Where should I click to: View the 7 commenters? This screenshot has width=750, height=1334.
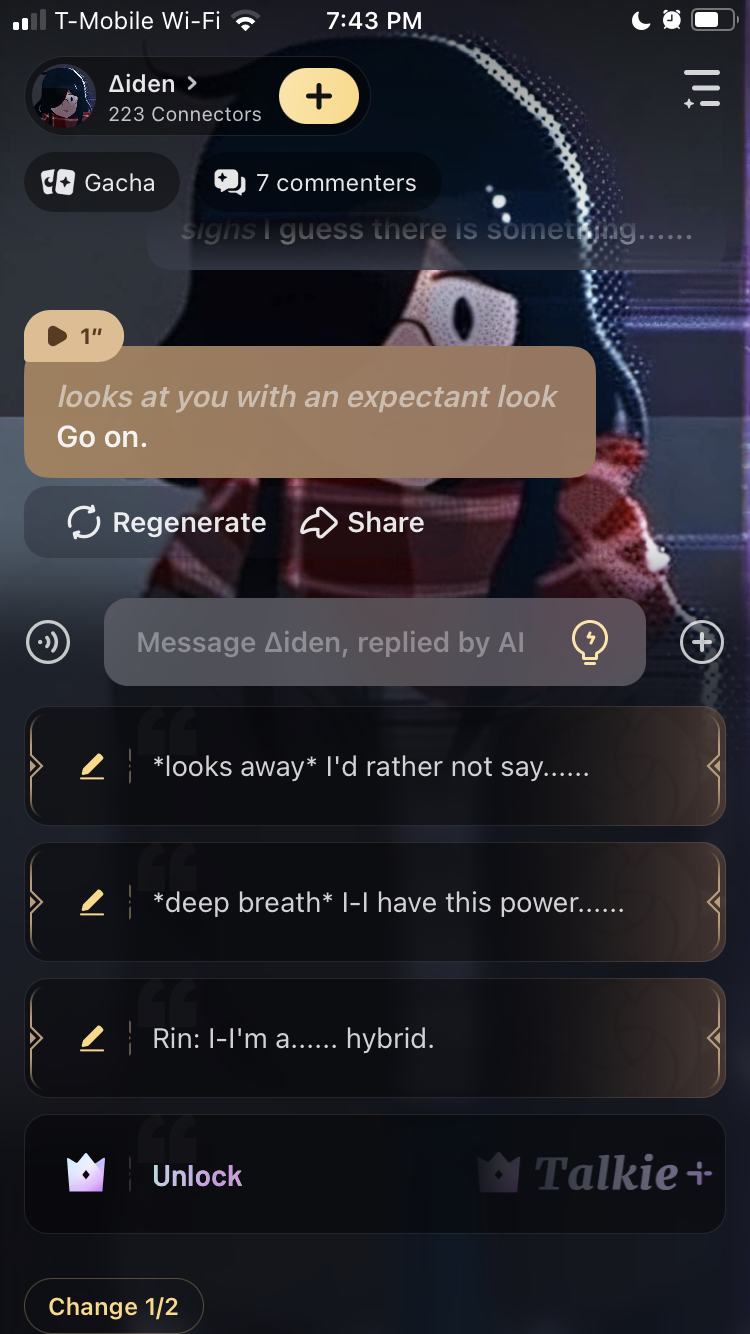point(316,183)
